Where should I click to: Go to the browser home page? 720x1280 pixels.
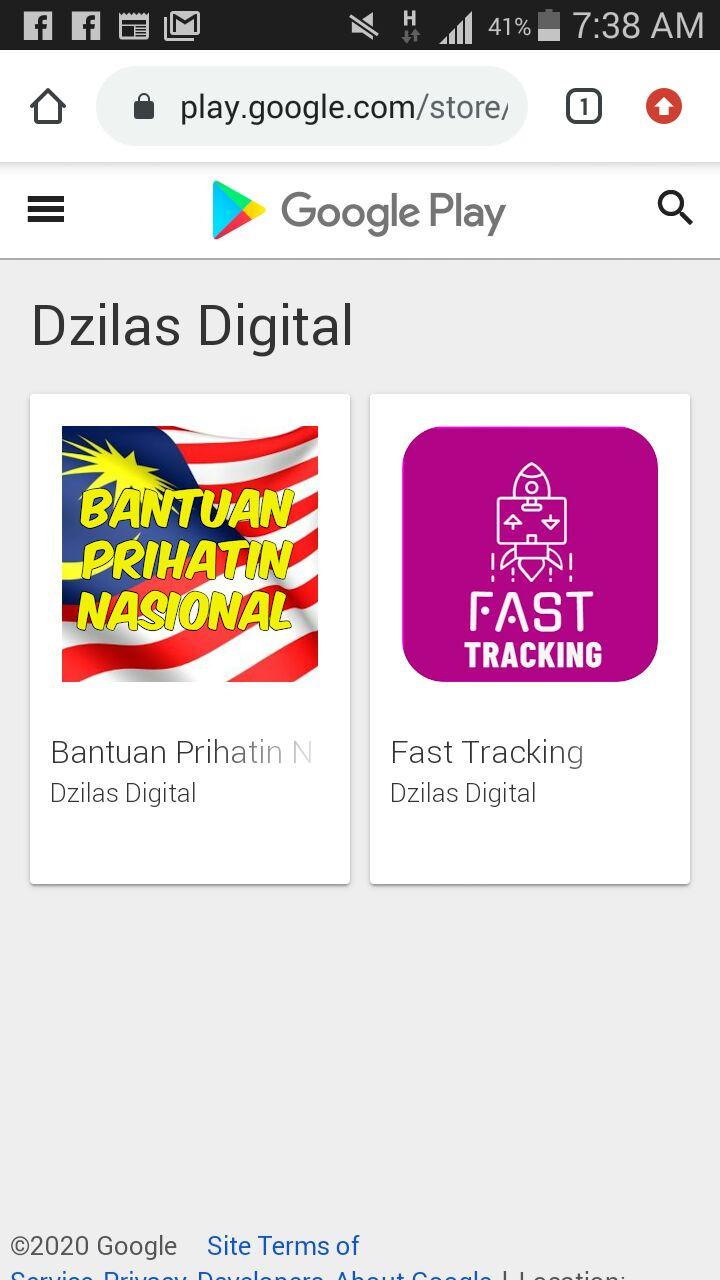tap(48, 106)
